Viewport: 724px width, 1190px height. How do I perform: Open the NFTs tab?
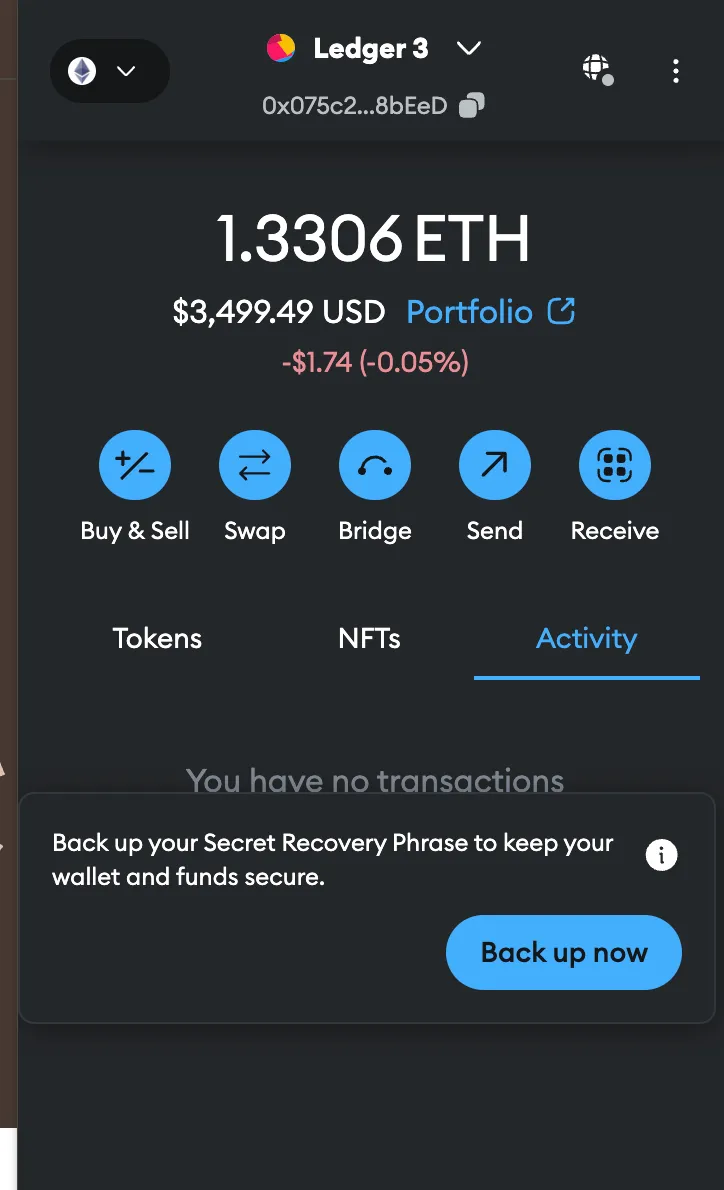369,639
